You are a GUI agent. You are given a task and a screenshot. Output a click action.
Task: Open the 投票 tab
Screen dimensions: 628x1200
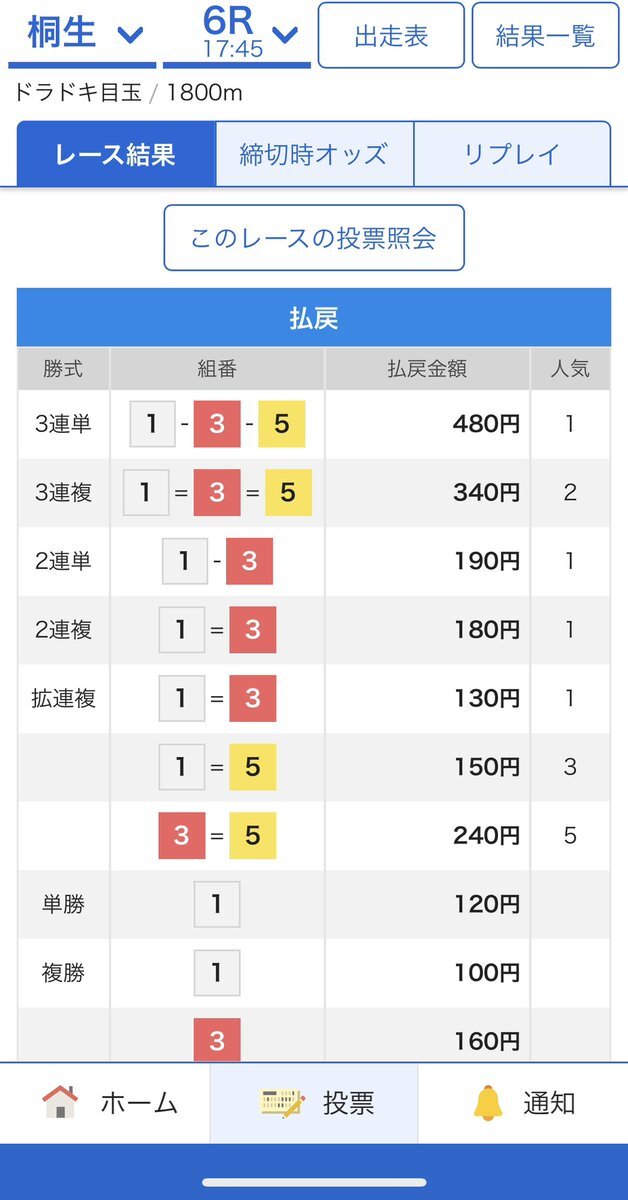(314, 1103)
